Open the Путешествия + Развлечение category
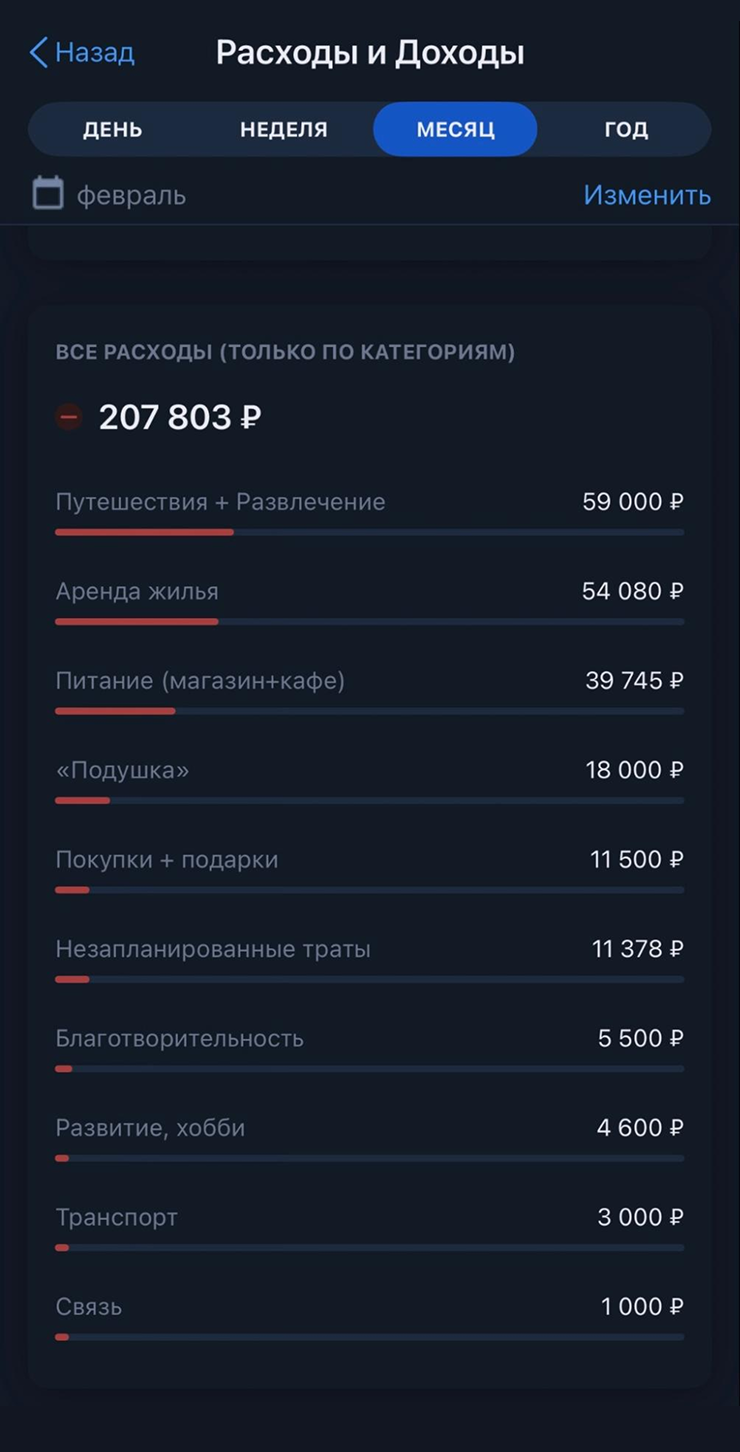740x1452 pixels. coord(370,511)
